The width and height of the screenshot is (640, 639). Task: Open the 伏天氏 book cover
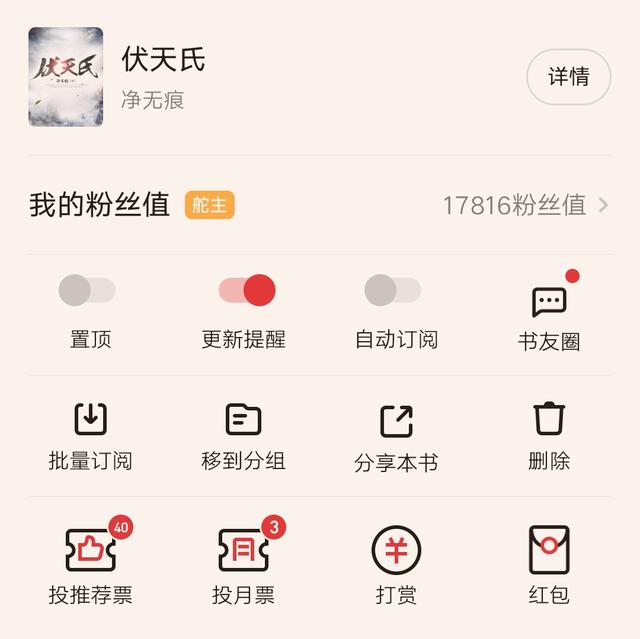tap(66, 77)
